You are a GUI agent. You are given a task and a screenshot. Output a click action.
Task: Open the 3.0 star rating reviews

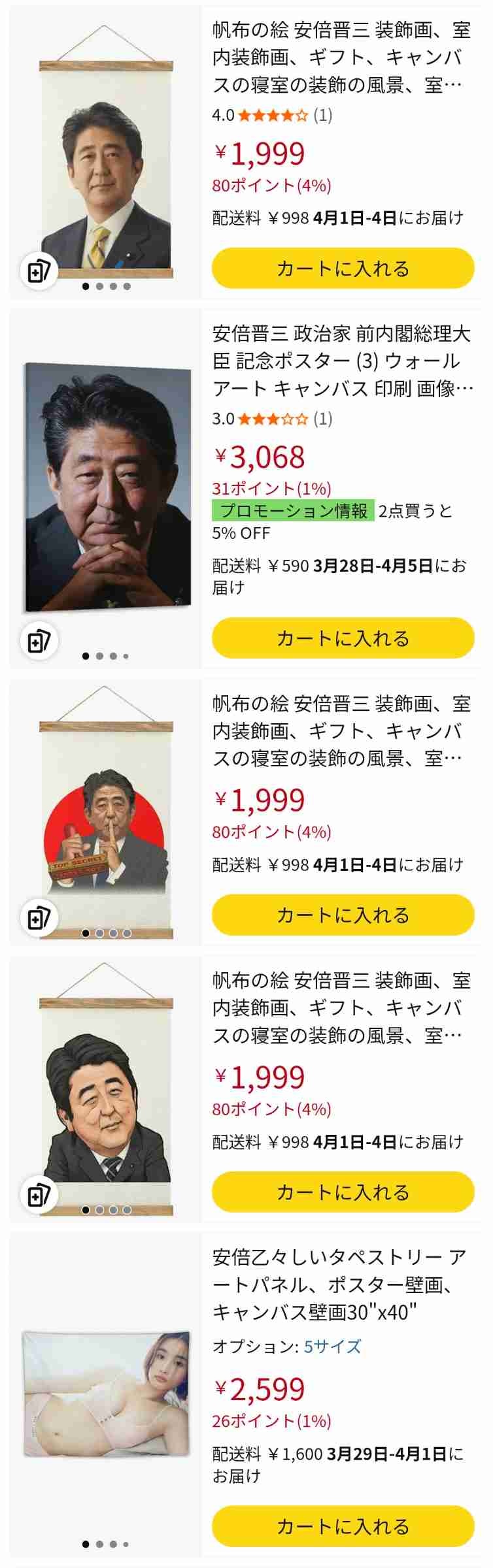click(x=272, y=419)
